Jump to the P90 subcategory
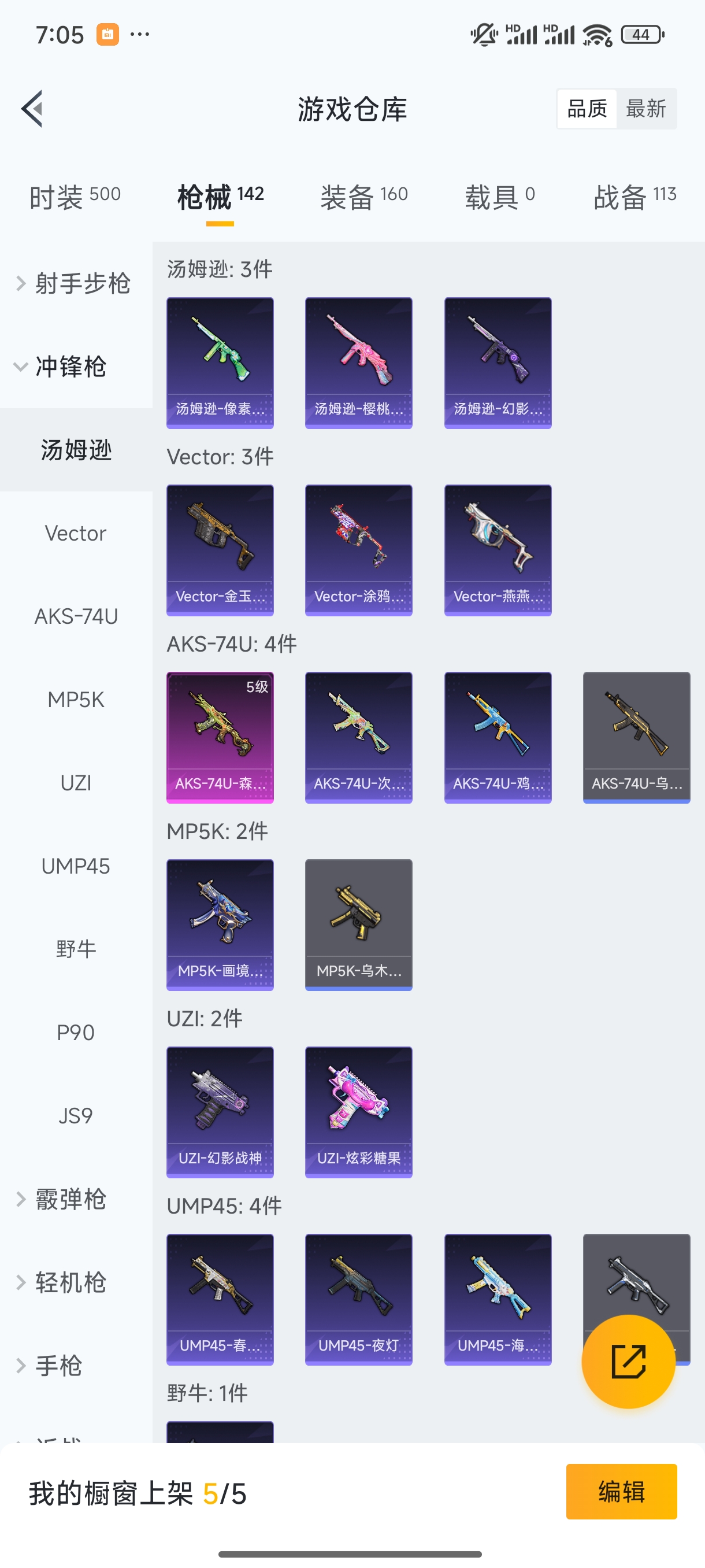This screenshot has height=1568, width=705. click(76, 1033)
